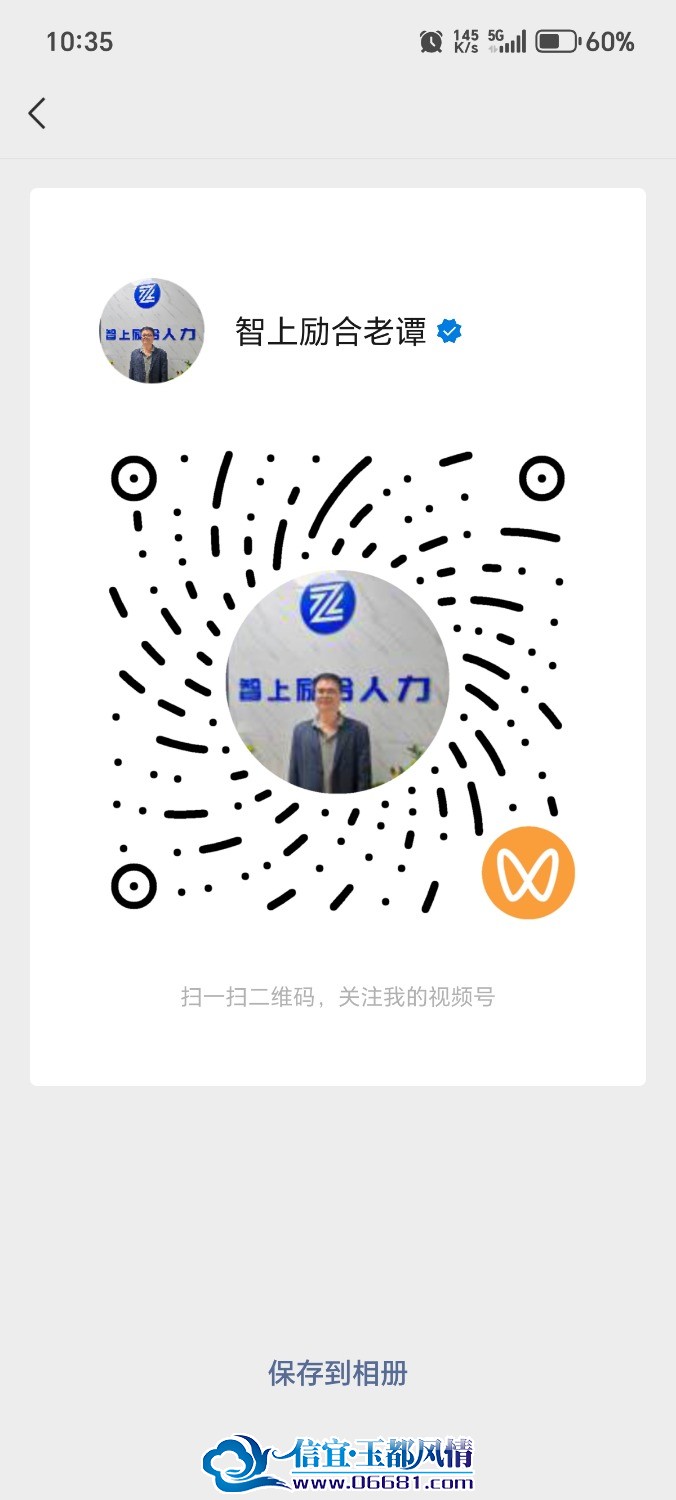The image size is (676, 1500).
Task: Go back using the top-left arrow
Action: (x=37, y=114)
